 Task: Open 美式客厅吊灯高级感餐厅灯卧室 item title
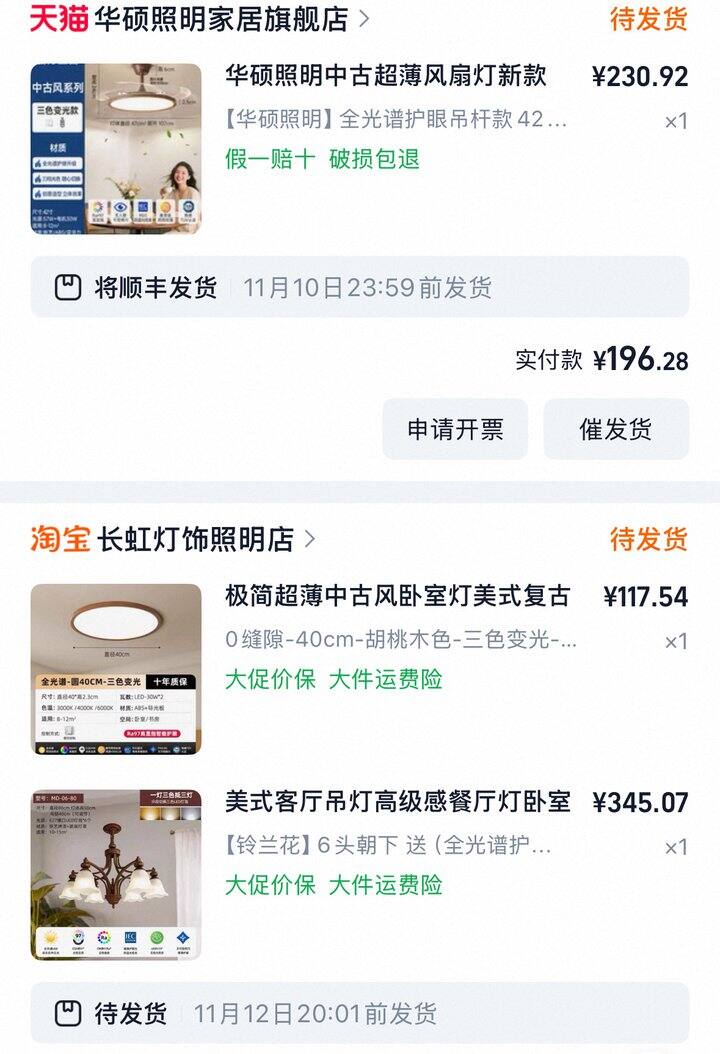click(x=397, y=802)
